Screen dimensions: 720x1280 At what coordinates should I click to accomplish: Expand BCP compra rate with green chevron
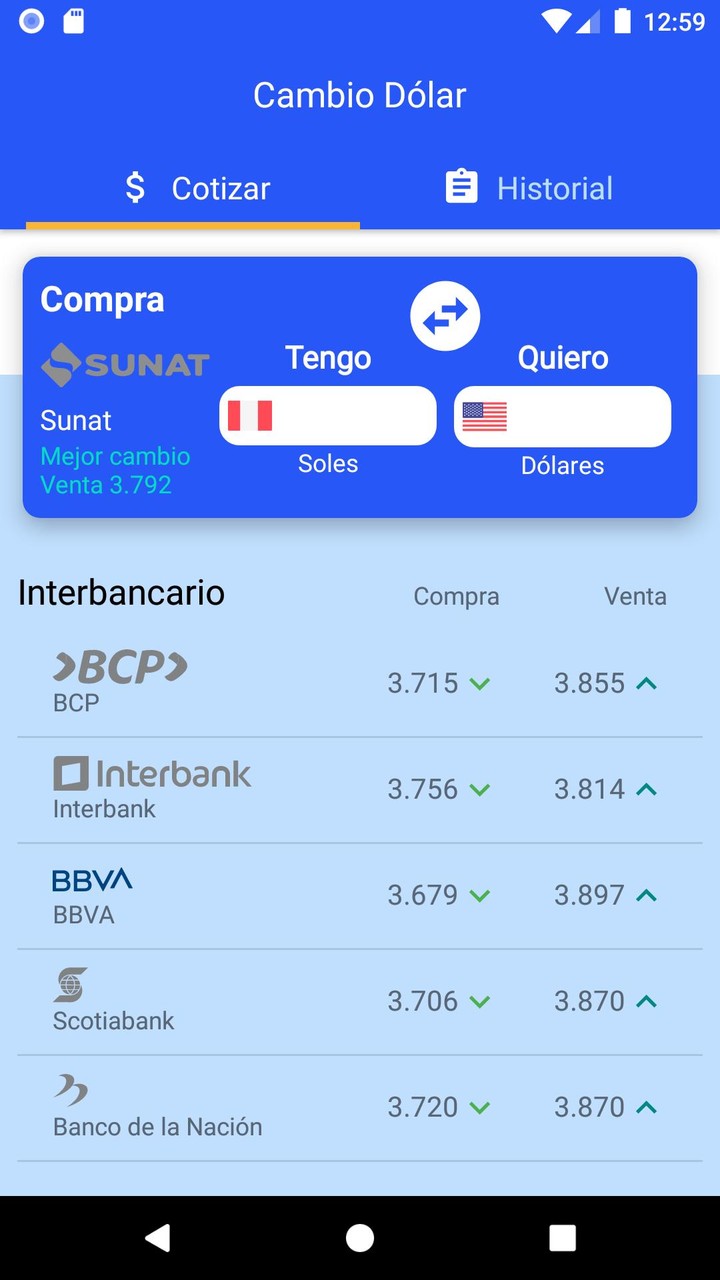tap(478, 683)
